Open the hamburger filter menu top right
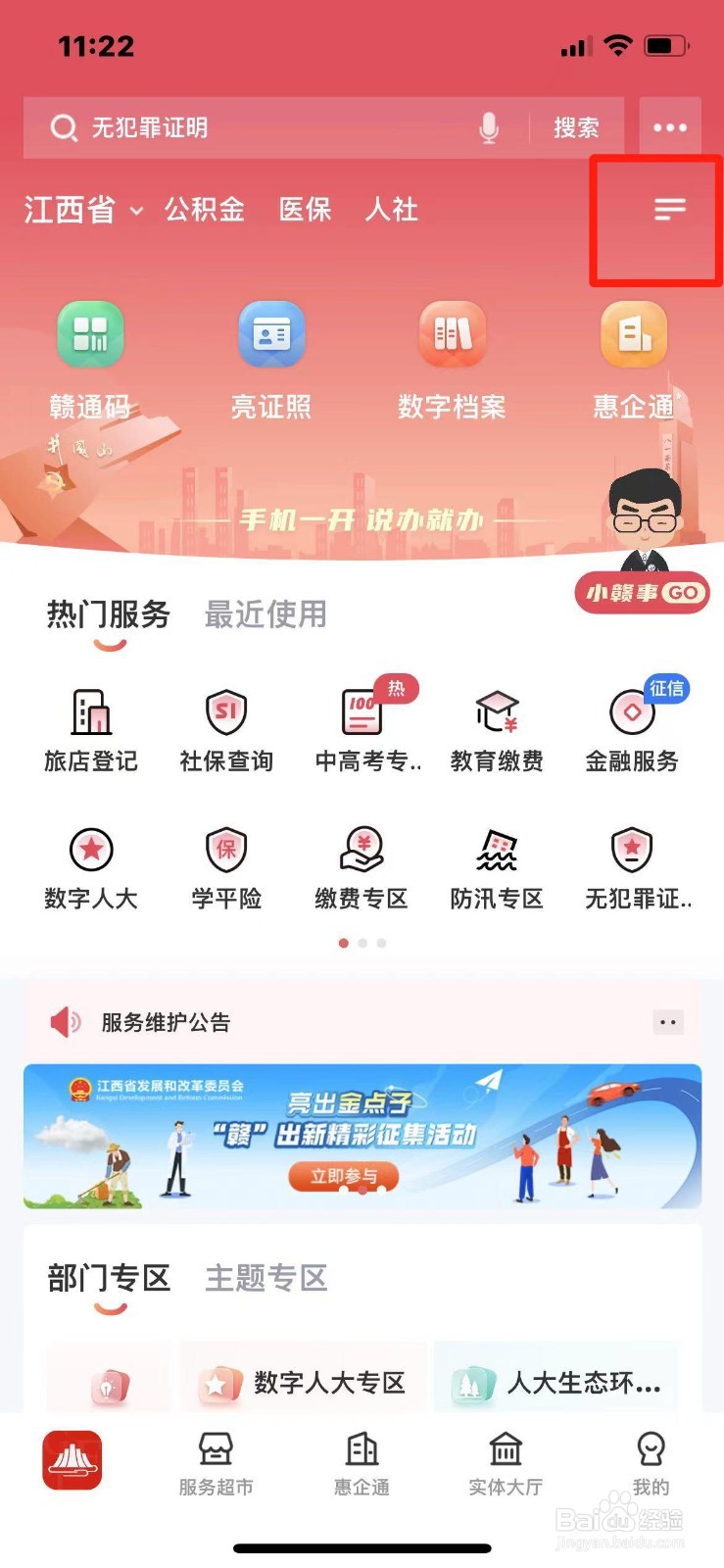Image resolution: width=724 pixels, height=1568 pixels. pos(668,209)
